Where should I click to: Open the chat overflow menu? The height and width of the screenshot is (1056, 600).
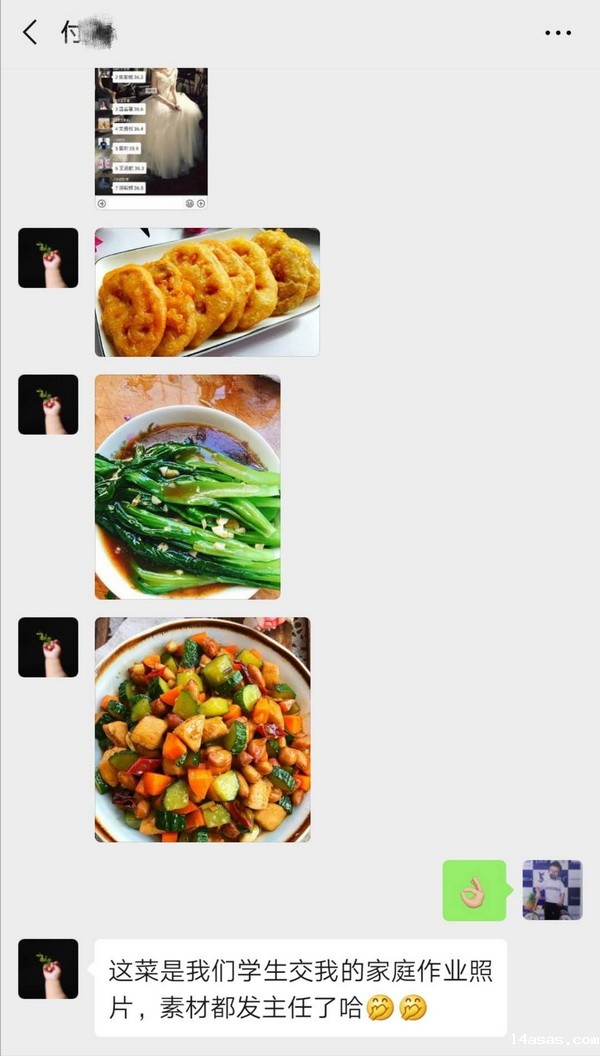pos(558,33)
